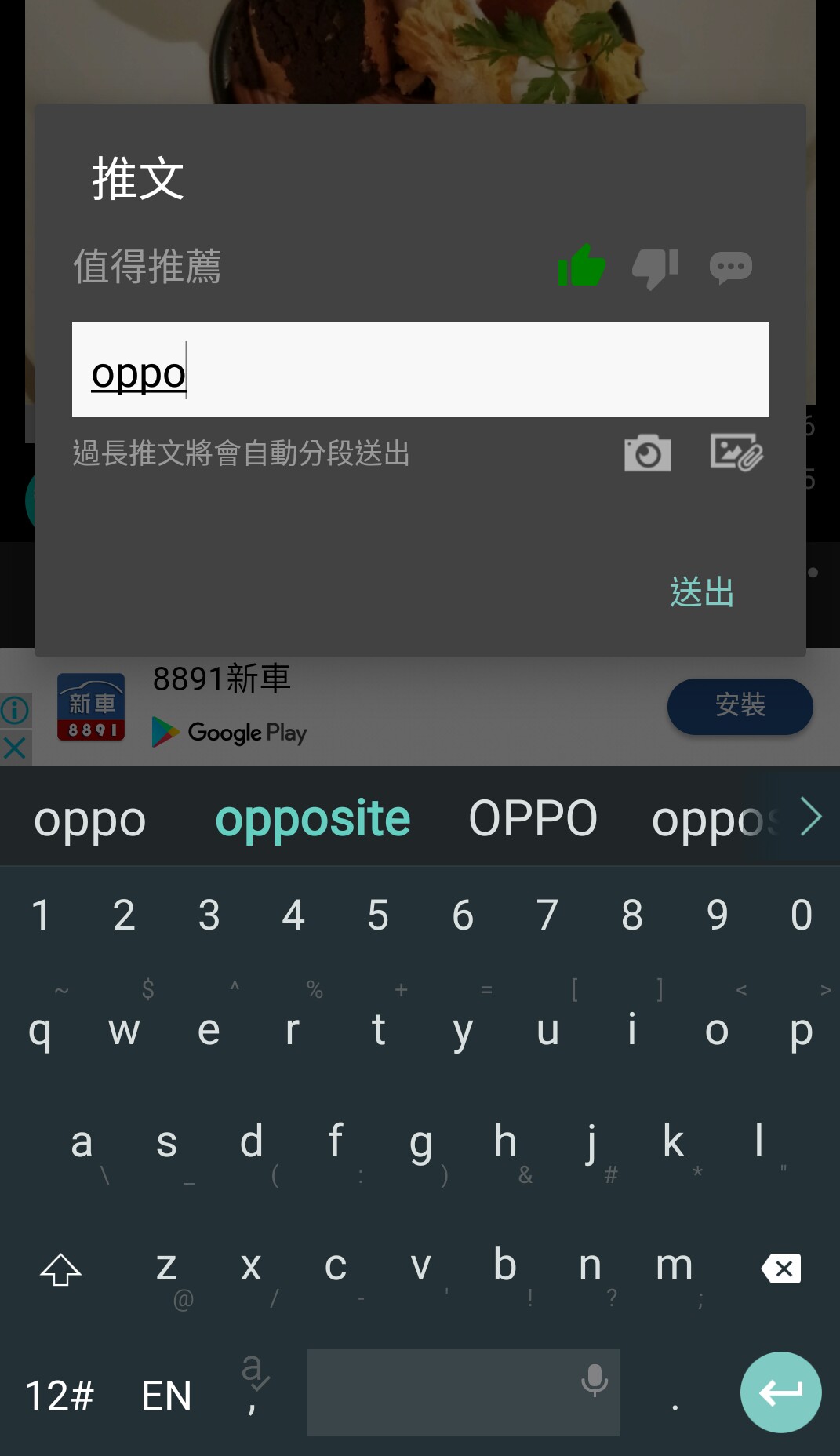
Task: Select the thumbs-down push type
Action: tap(655, 268)
